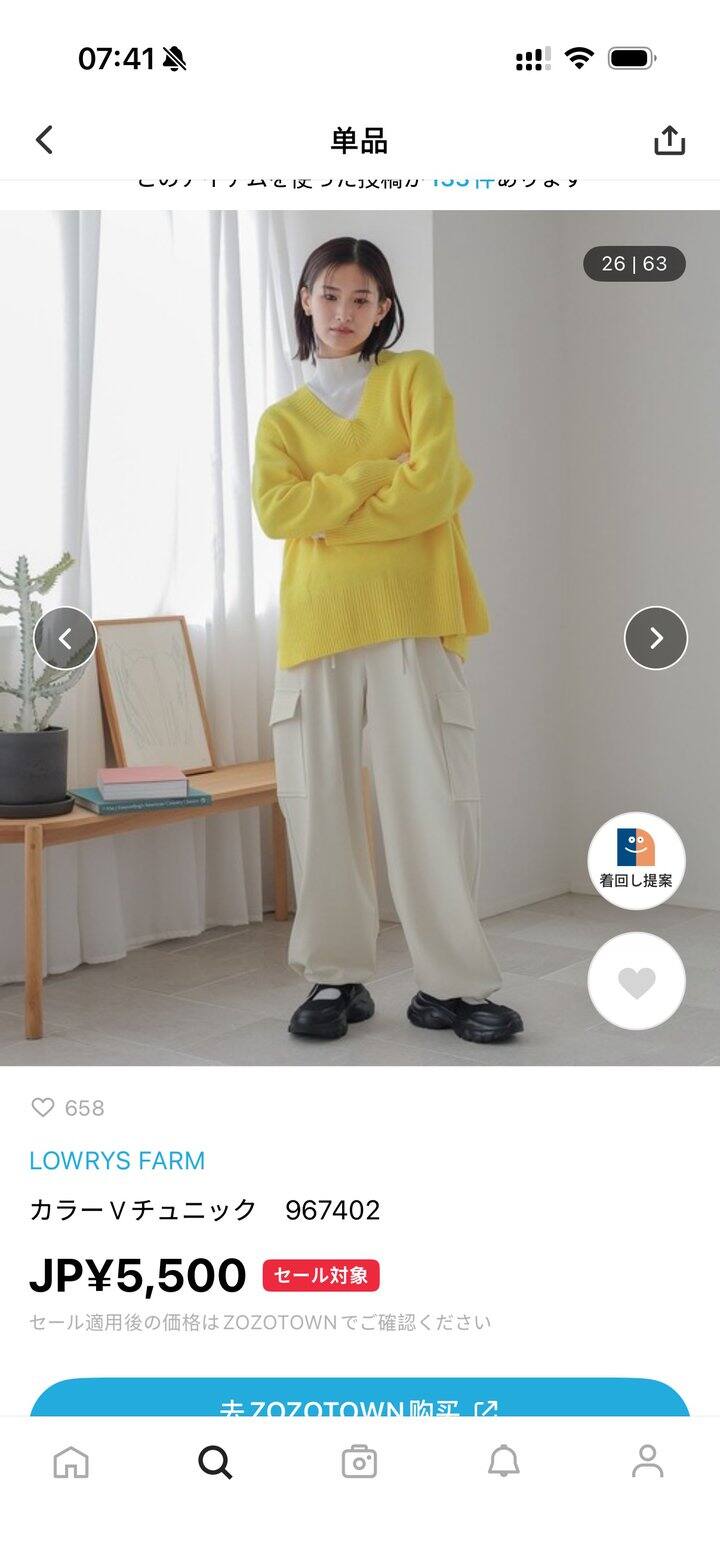Open the home tab
Image resolution: width=720 pixels, height=1565 pixels.
(71, 1462)
